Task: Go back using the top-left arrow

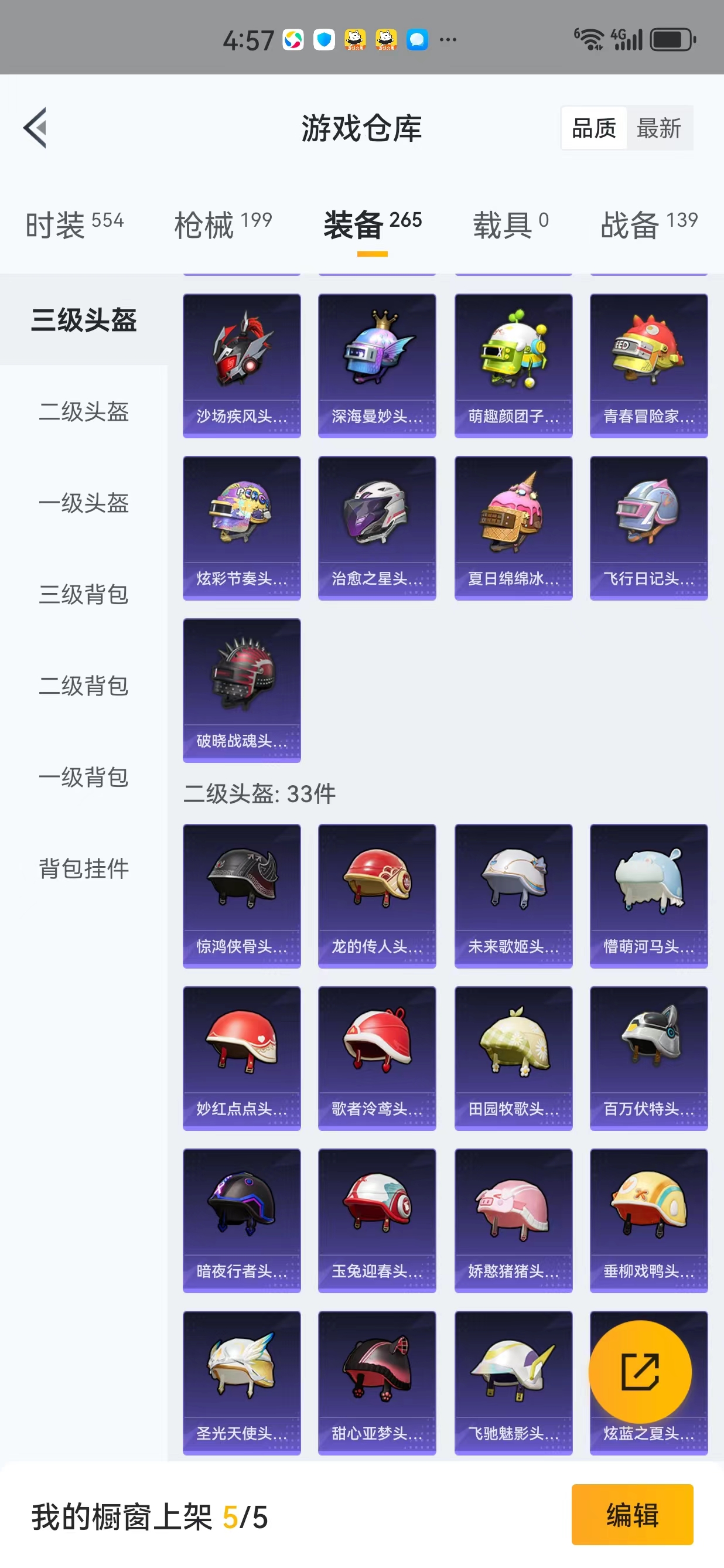Action: tap(35, 128)
